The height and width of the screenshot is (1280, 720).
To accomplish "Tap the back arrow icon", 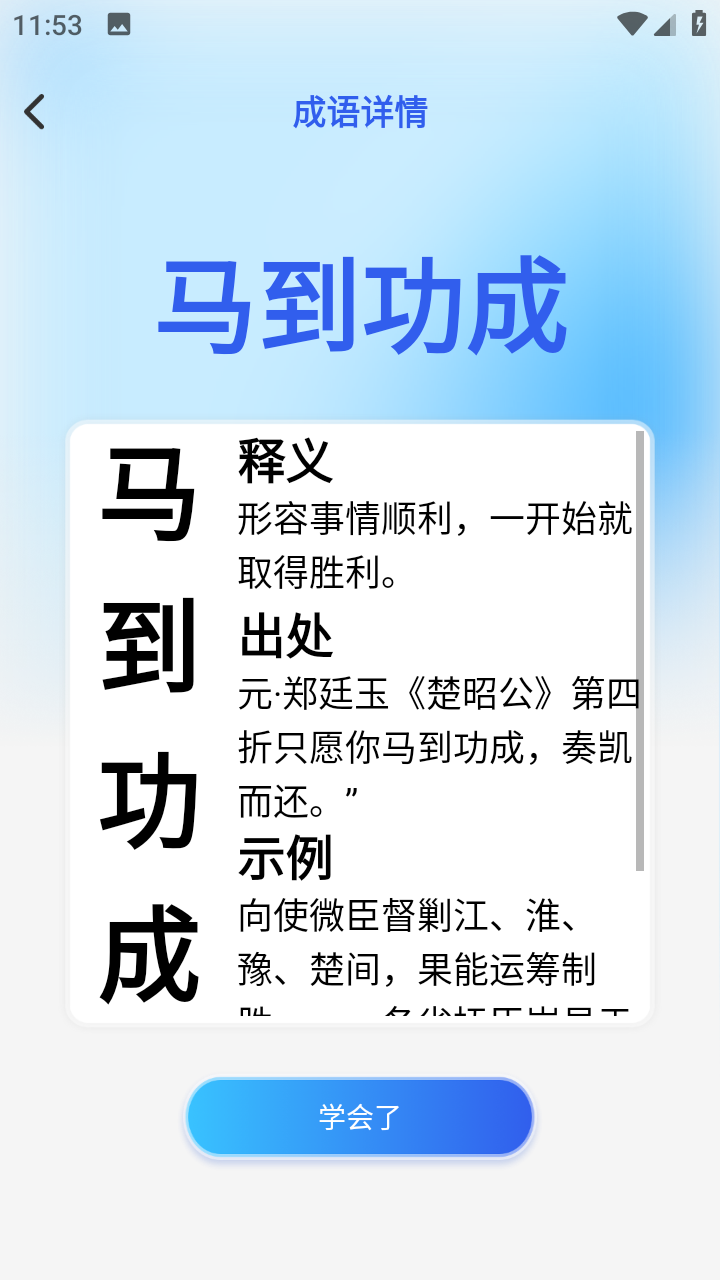I will 35,112.
